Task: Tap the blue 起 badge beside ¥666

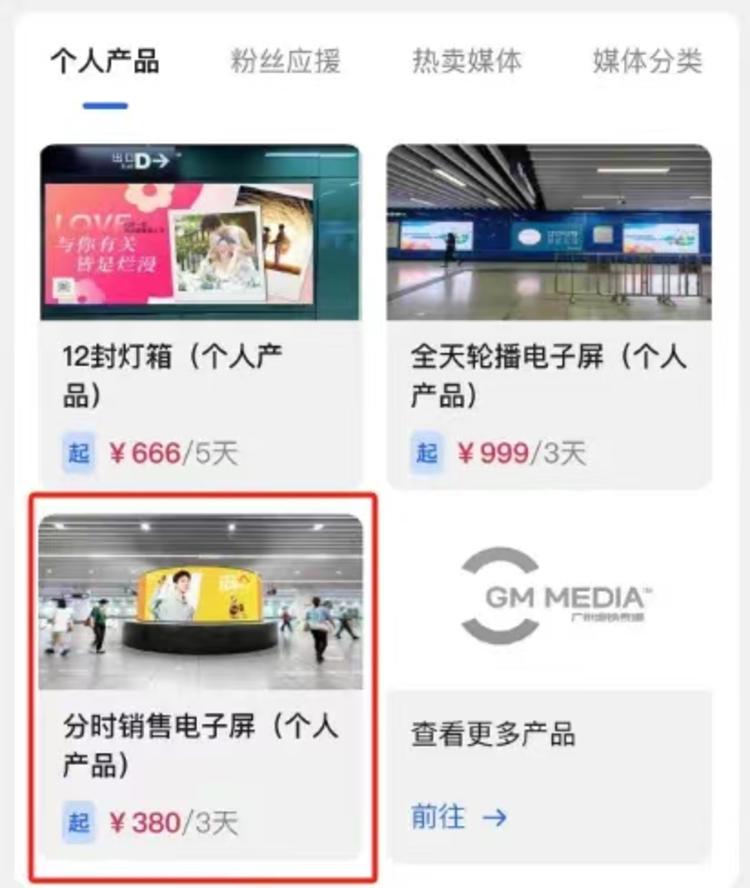Action: tap(79, 452)
